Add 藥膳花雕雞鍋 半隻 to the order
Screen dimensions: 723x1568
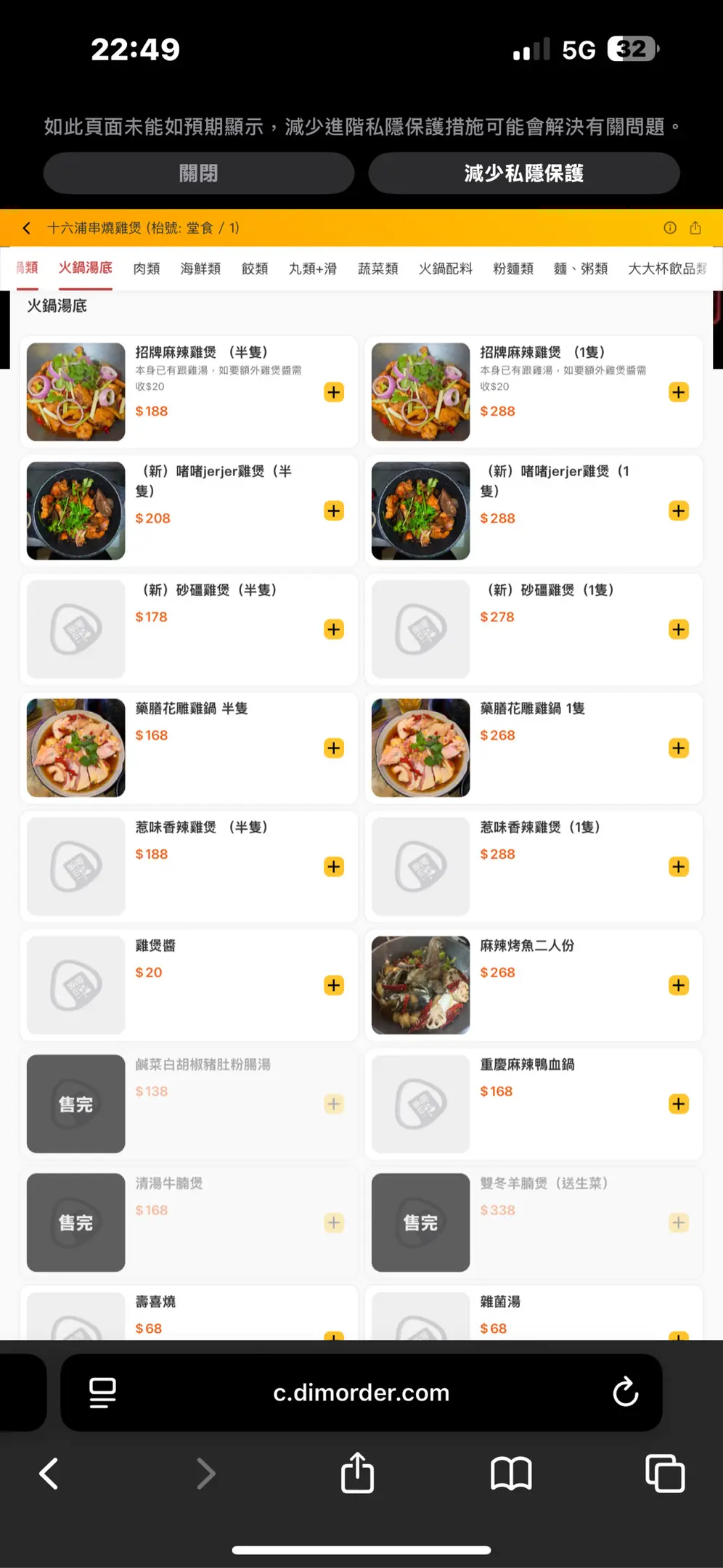click(334, 748)
